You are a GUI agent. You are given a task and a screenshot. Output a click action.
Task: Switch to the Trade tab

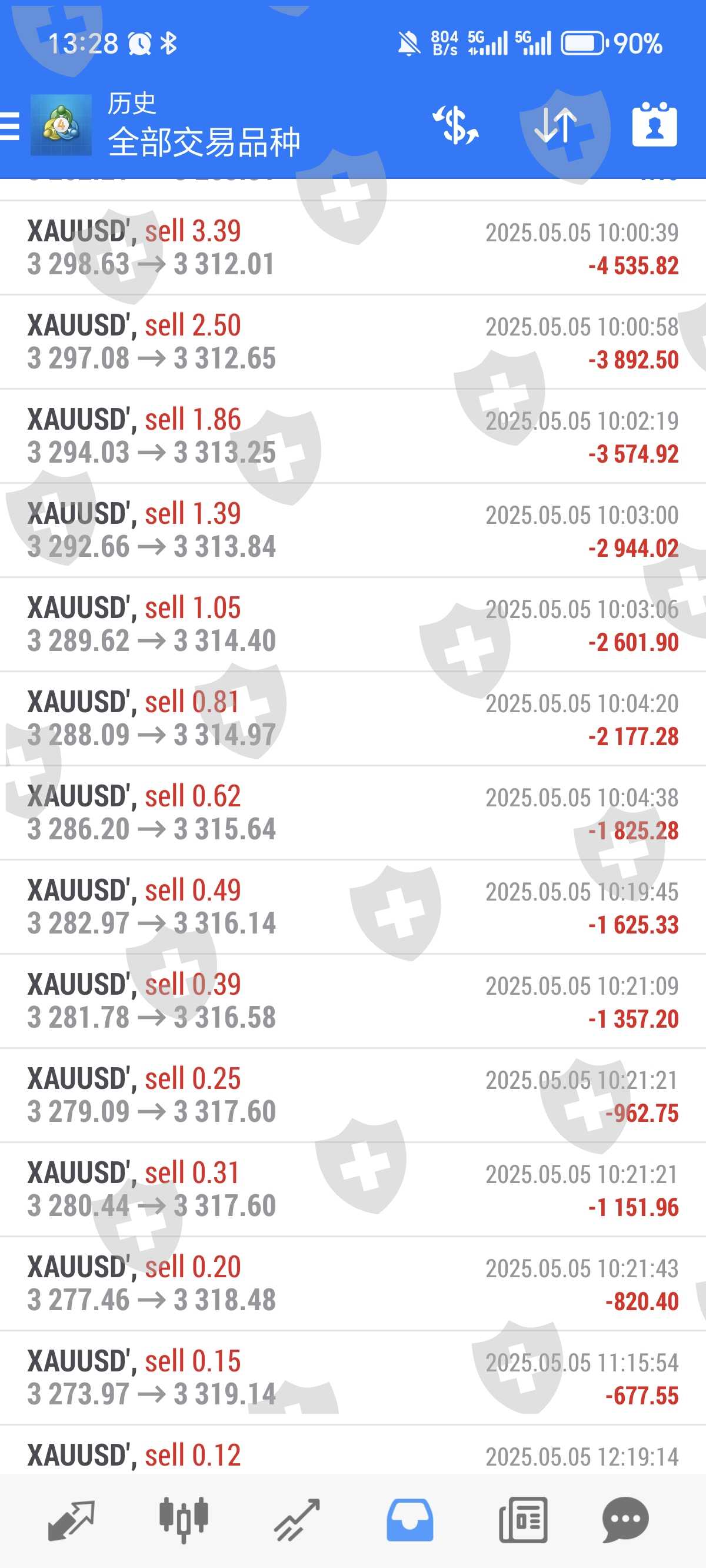[297, 1519]
